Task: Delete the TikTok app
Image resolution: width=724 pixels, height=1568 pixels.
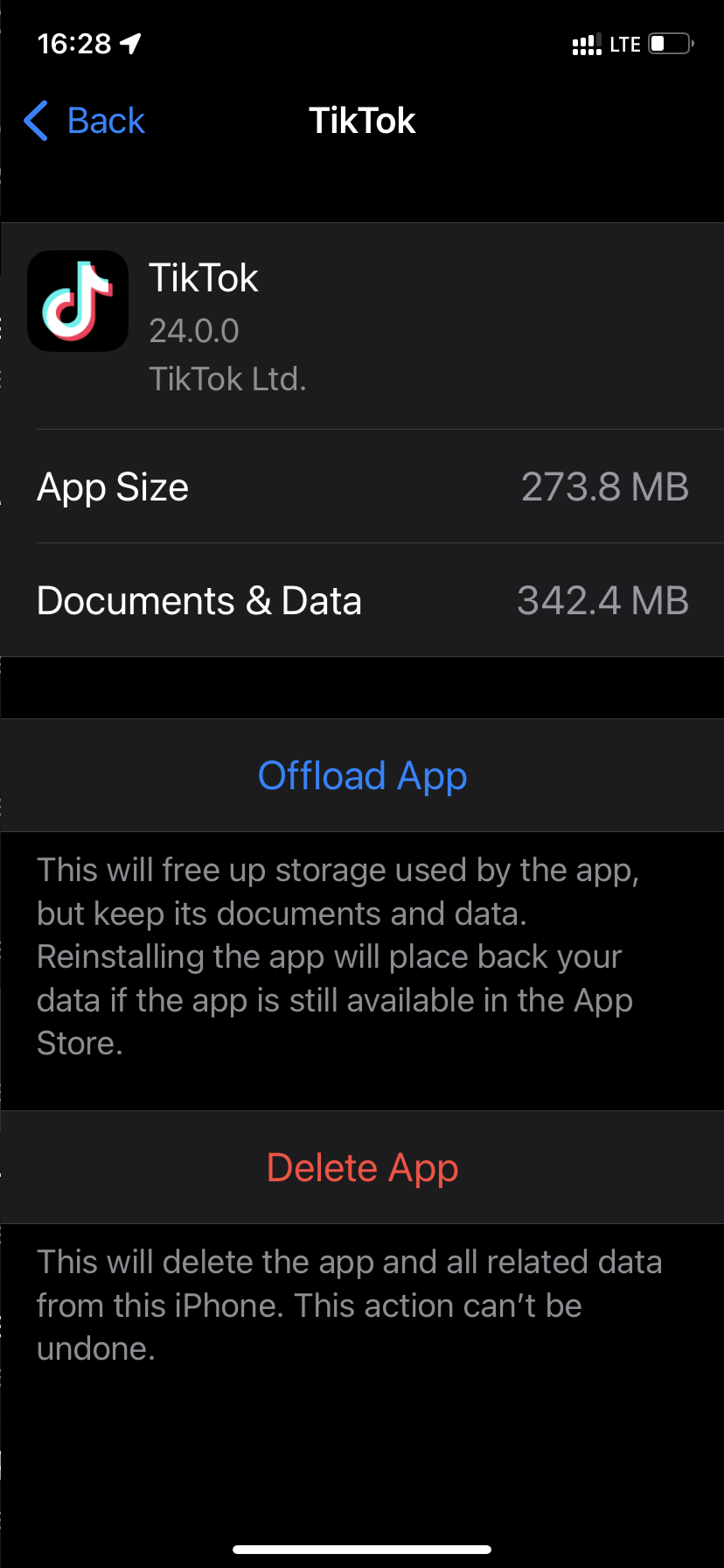Action: (x=362, y=1167)
